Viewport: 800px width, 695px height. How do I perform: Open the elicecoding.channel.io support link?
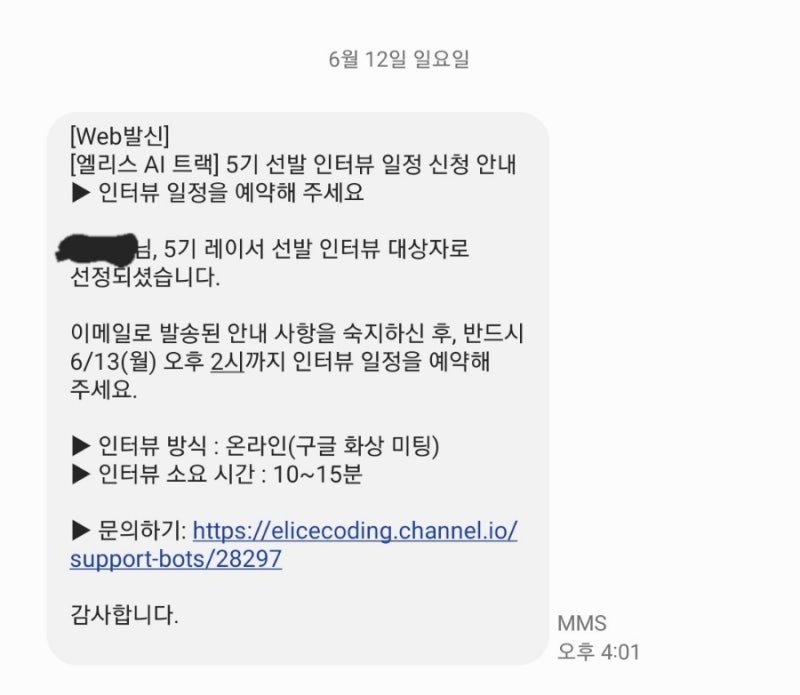point(354,531)
